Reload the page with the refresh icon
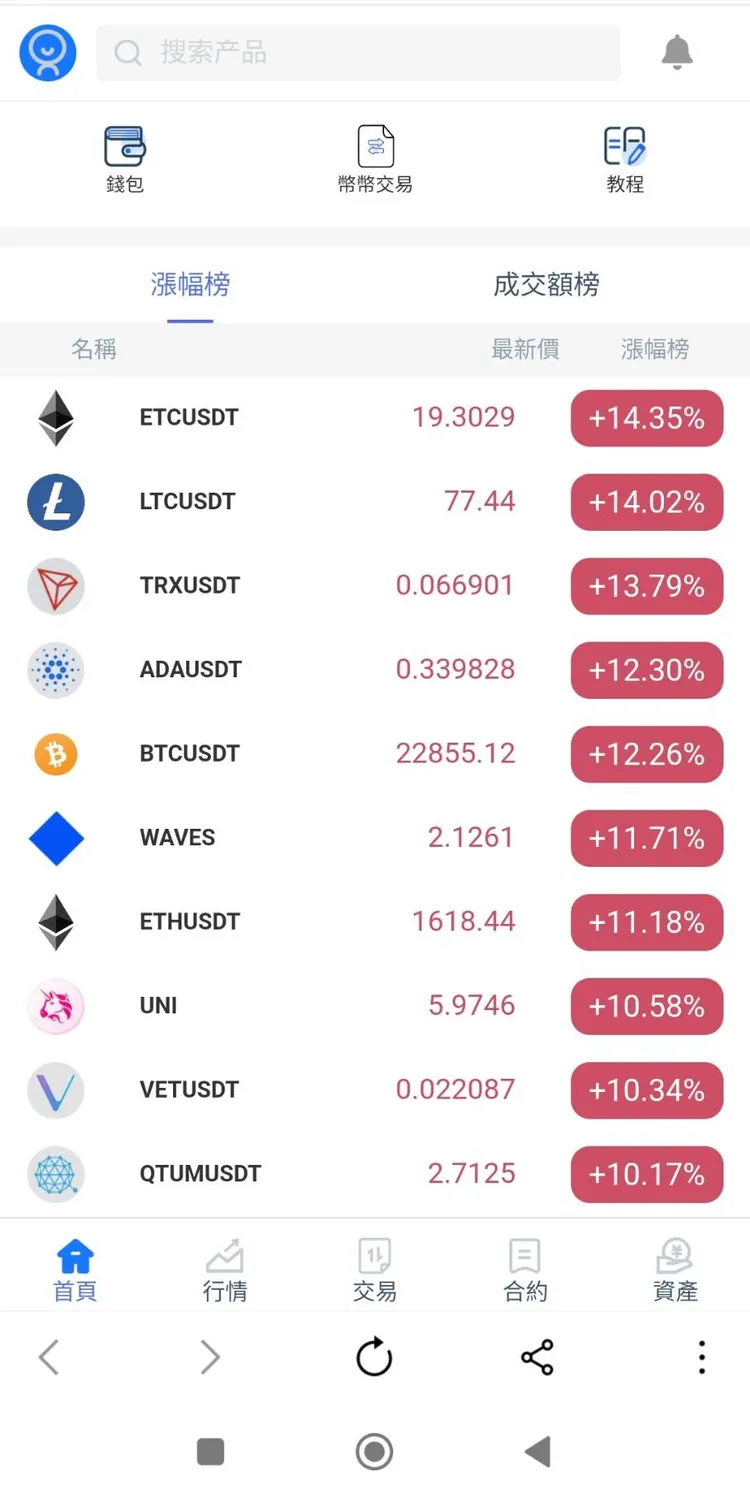 click(374, 1358)
